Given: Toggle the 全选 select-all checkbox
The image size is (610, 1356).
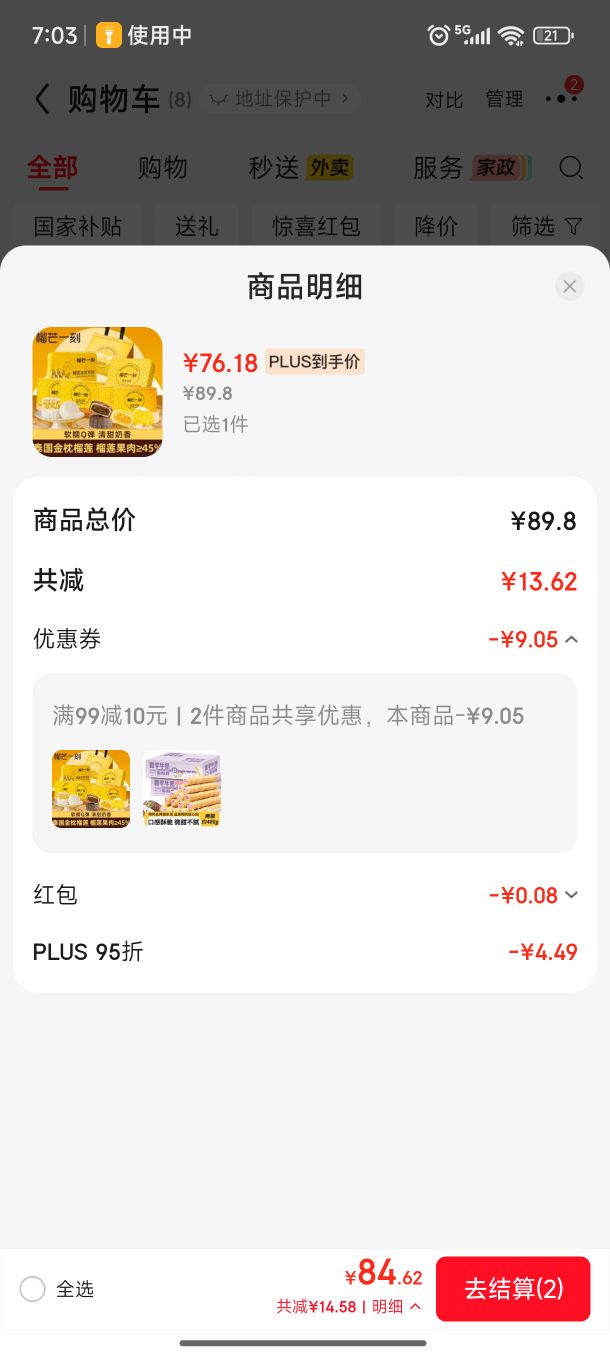Looking at the screenshot, I should pos(33,1289).
